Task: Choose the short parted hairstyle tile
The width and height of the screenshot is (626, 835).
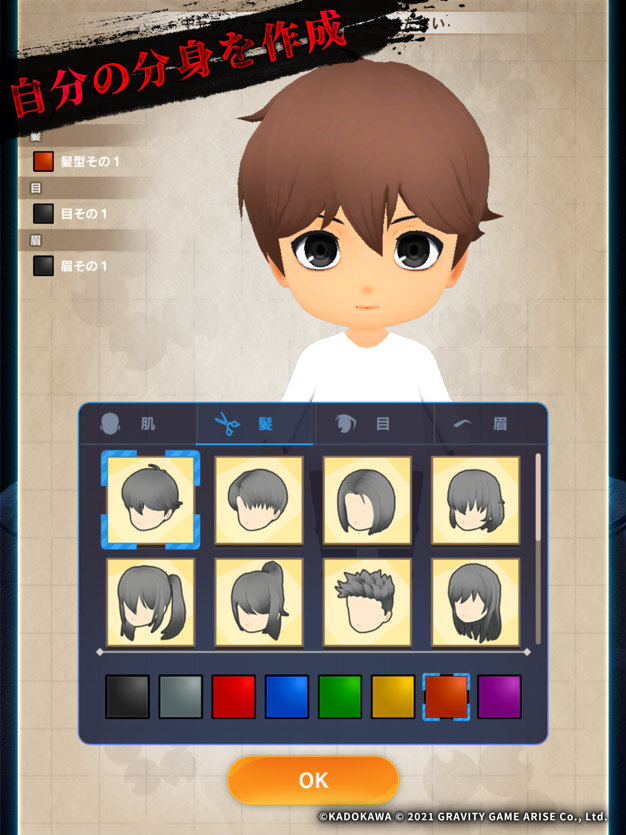Action: (x=259, y=500)
